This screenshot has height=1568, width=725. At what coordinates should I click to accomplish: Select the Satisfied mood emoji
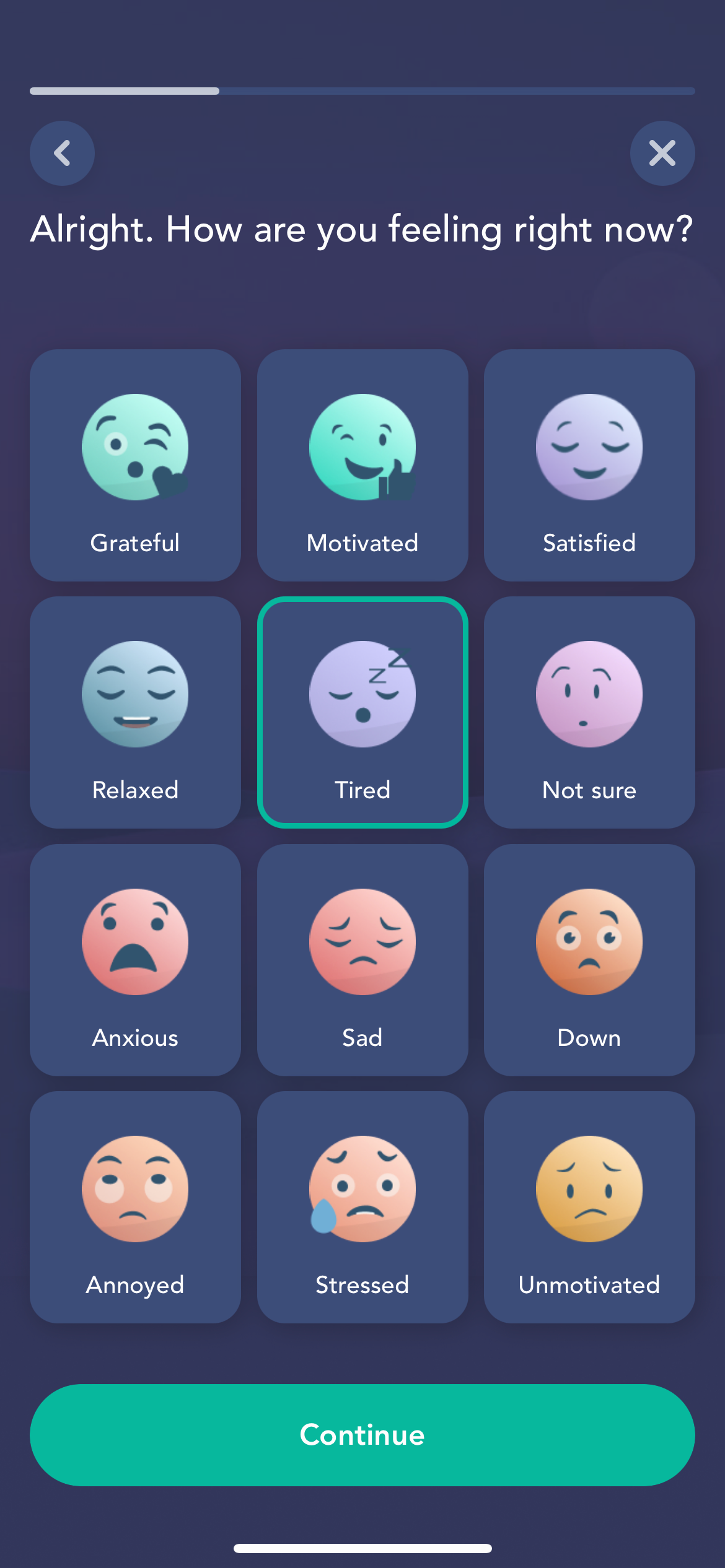pos(589,464)
